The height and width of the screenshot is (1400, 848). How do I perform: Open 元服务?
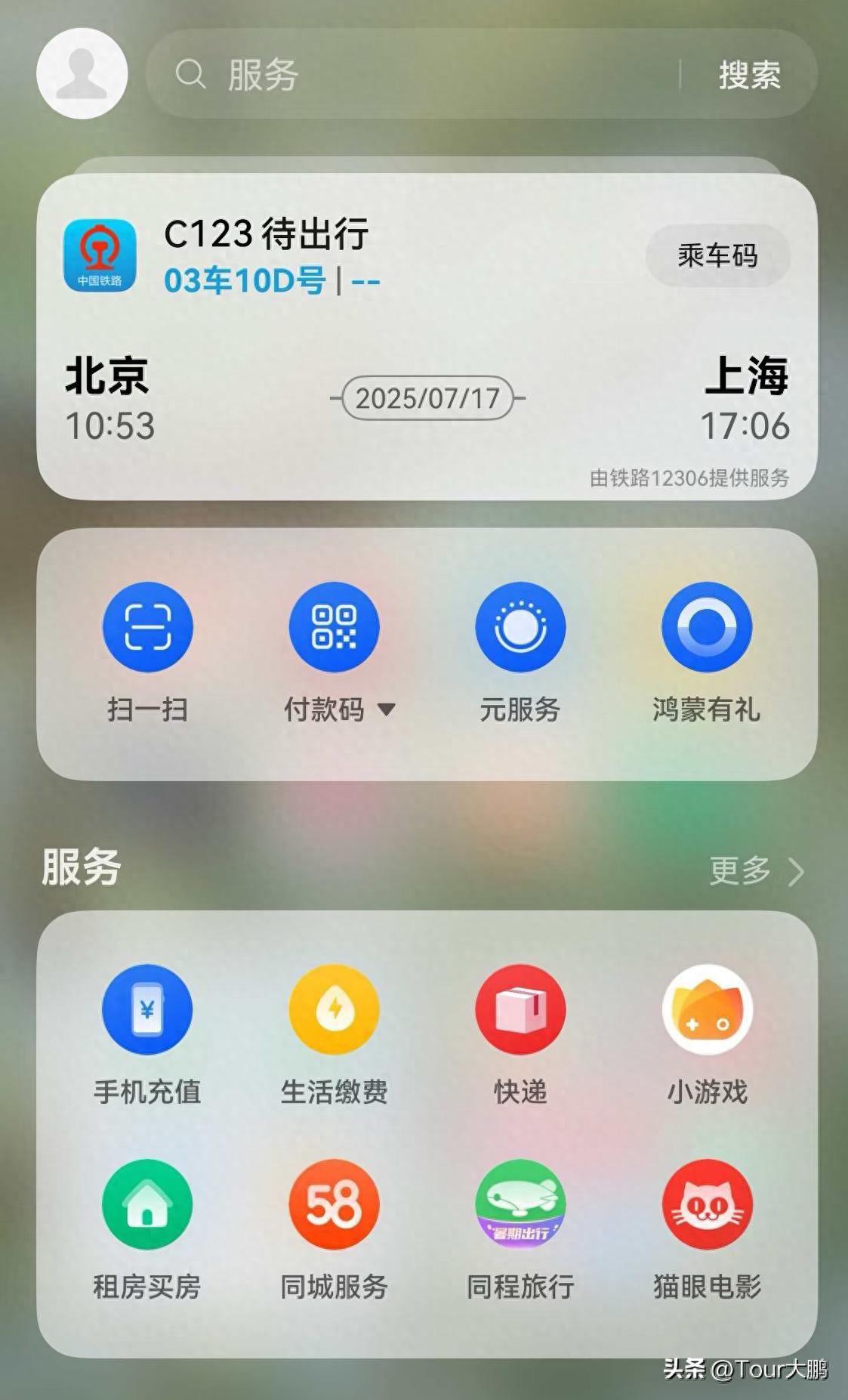[x=520, y=627]
